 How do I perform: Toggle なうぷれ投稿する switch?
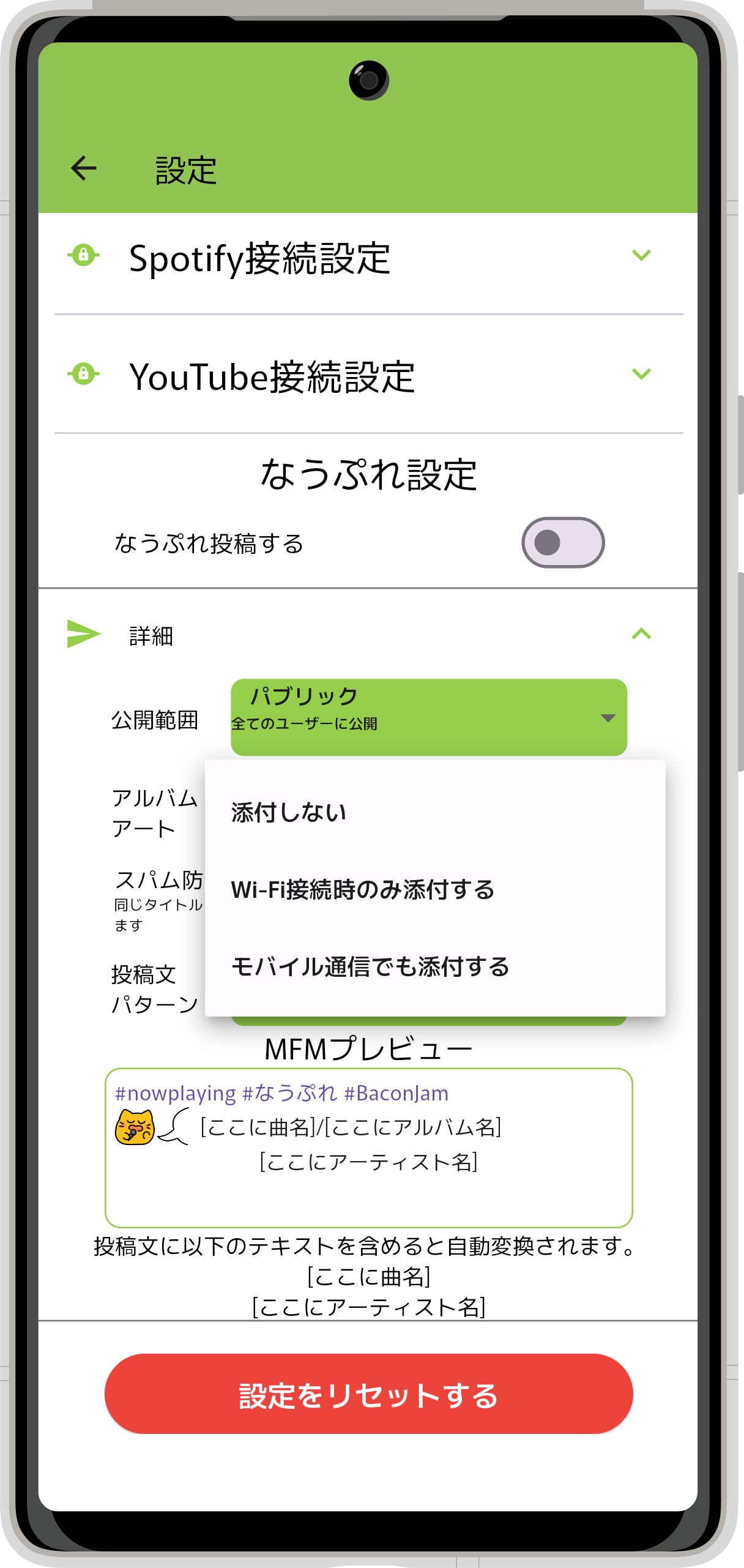[562, 543]
